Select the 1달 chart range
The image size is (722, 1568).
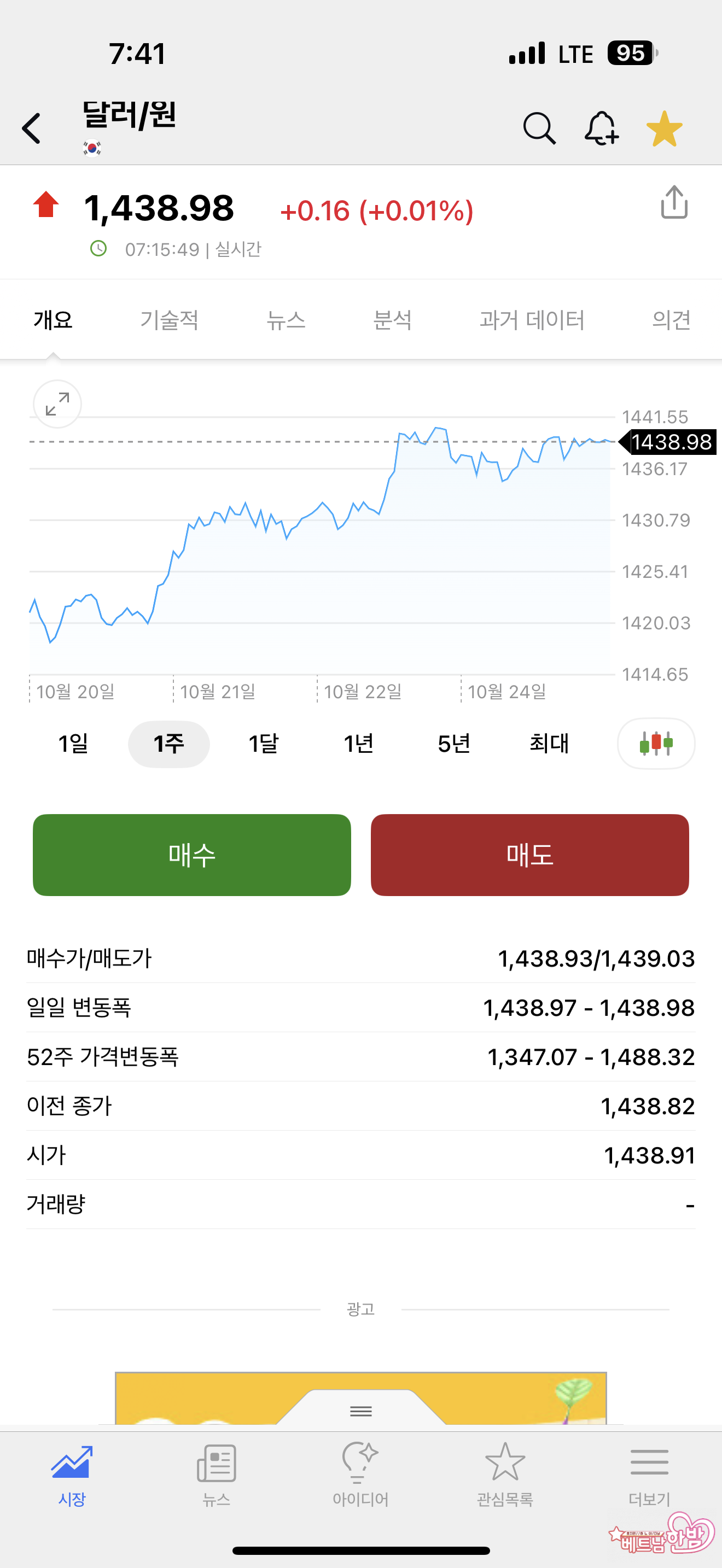click(x=264, y=743)
